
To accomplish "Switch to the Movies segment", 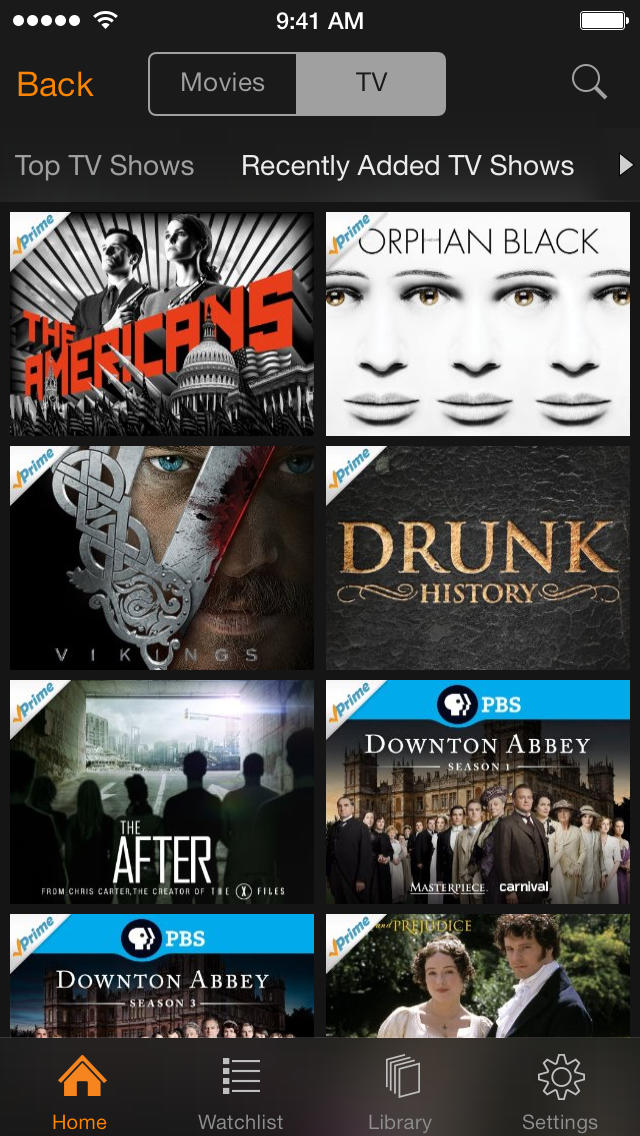I will [x=223, y=83].
